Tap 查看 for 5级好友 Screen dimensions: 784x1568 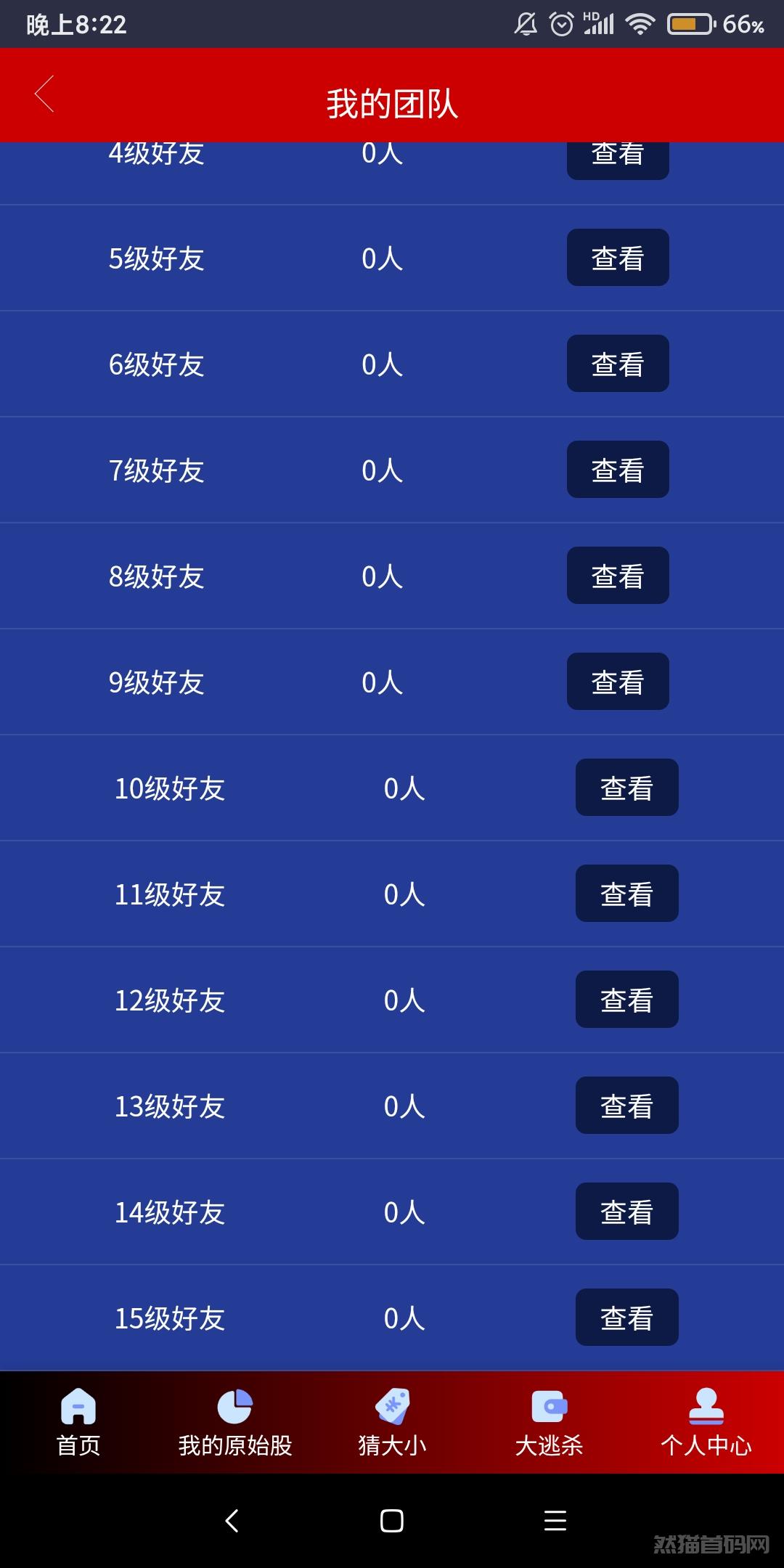click(618, 258)
